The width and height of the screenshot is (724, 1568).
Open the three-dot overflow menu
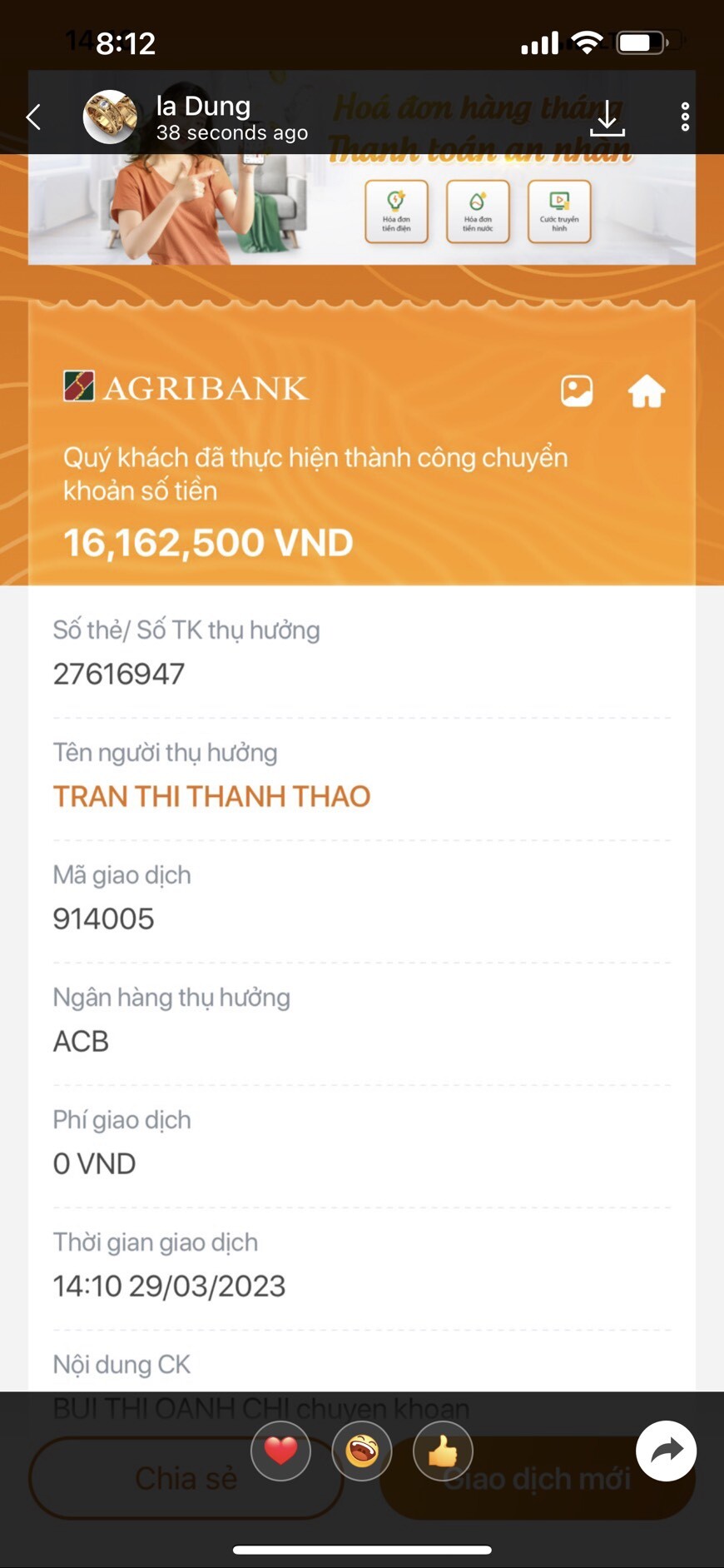coord(685,117)
